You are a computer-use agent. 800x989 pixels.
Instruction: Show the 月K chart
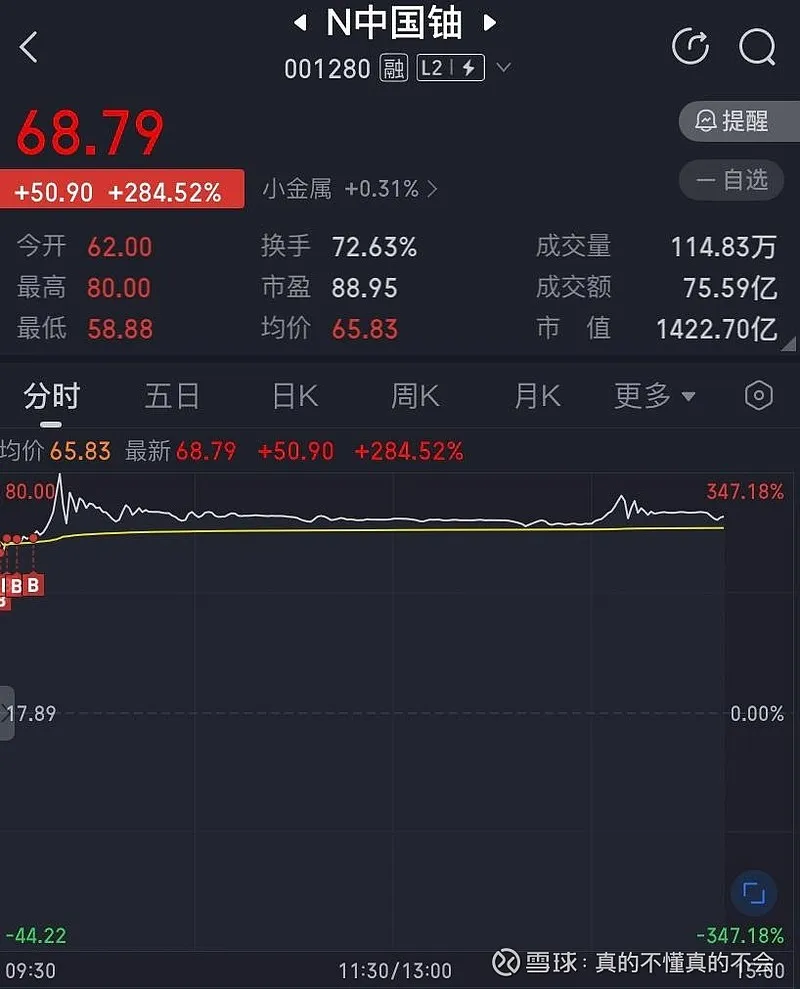point(537,396)
